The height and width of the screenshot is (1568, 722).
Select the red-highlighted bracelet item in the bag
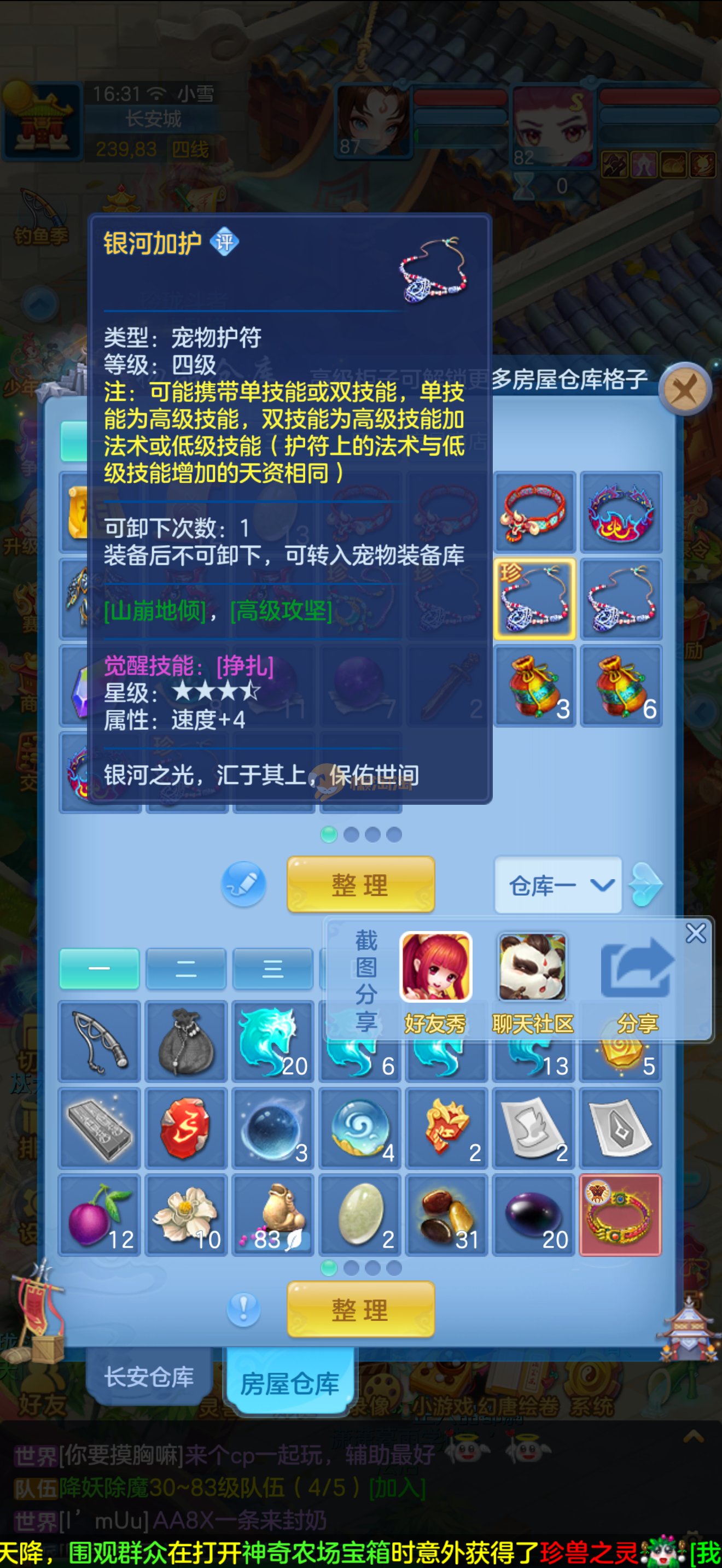620,1215
